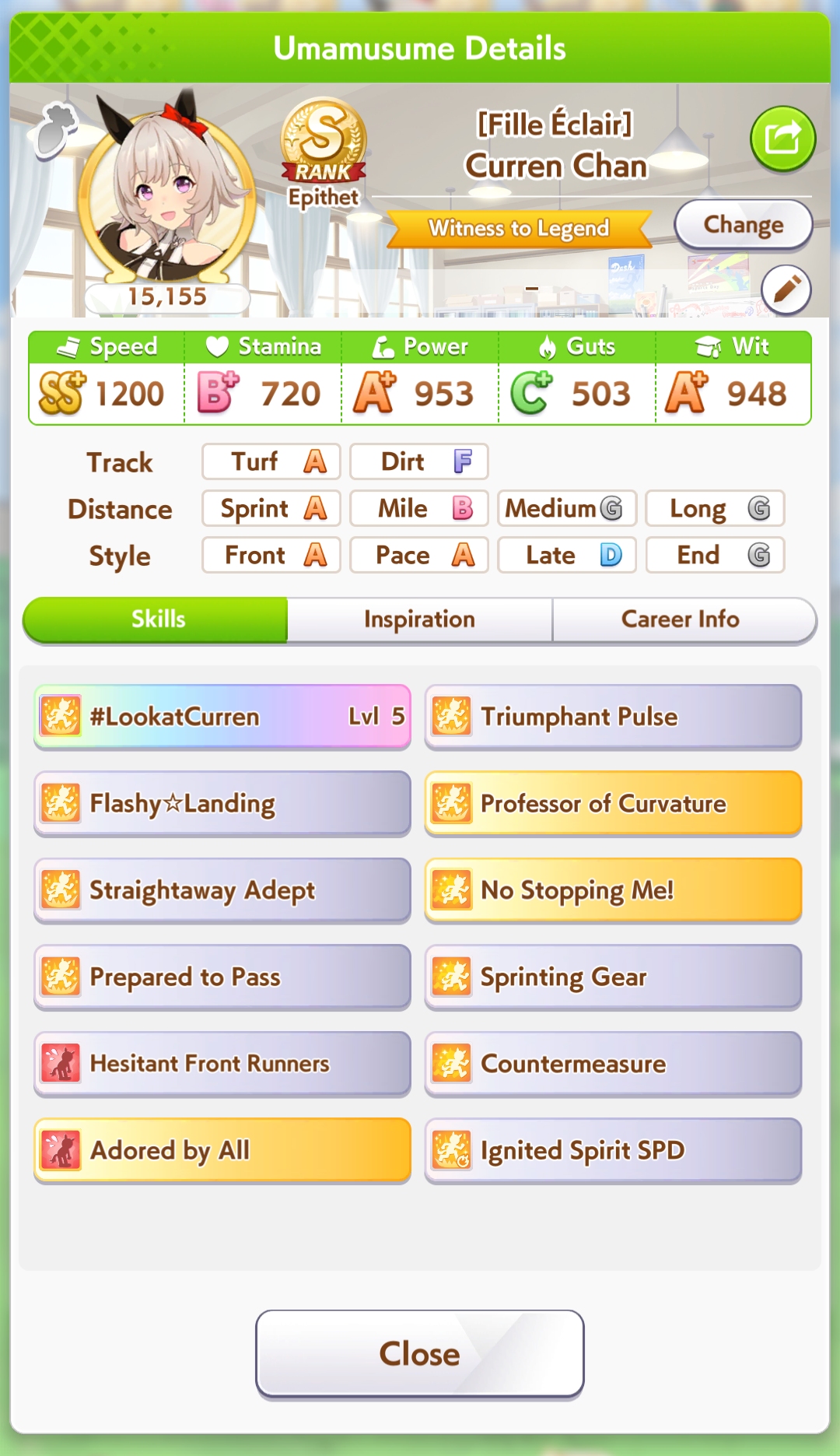Close the Umamusume Details dialog
The image size is (840, 1456).
point(419,1354)
